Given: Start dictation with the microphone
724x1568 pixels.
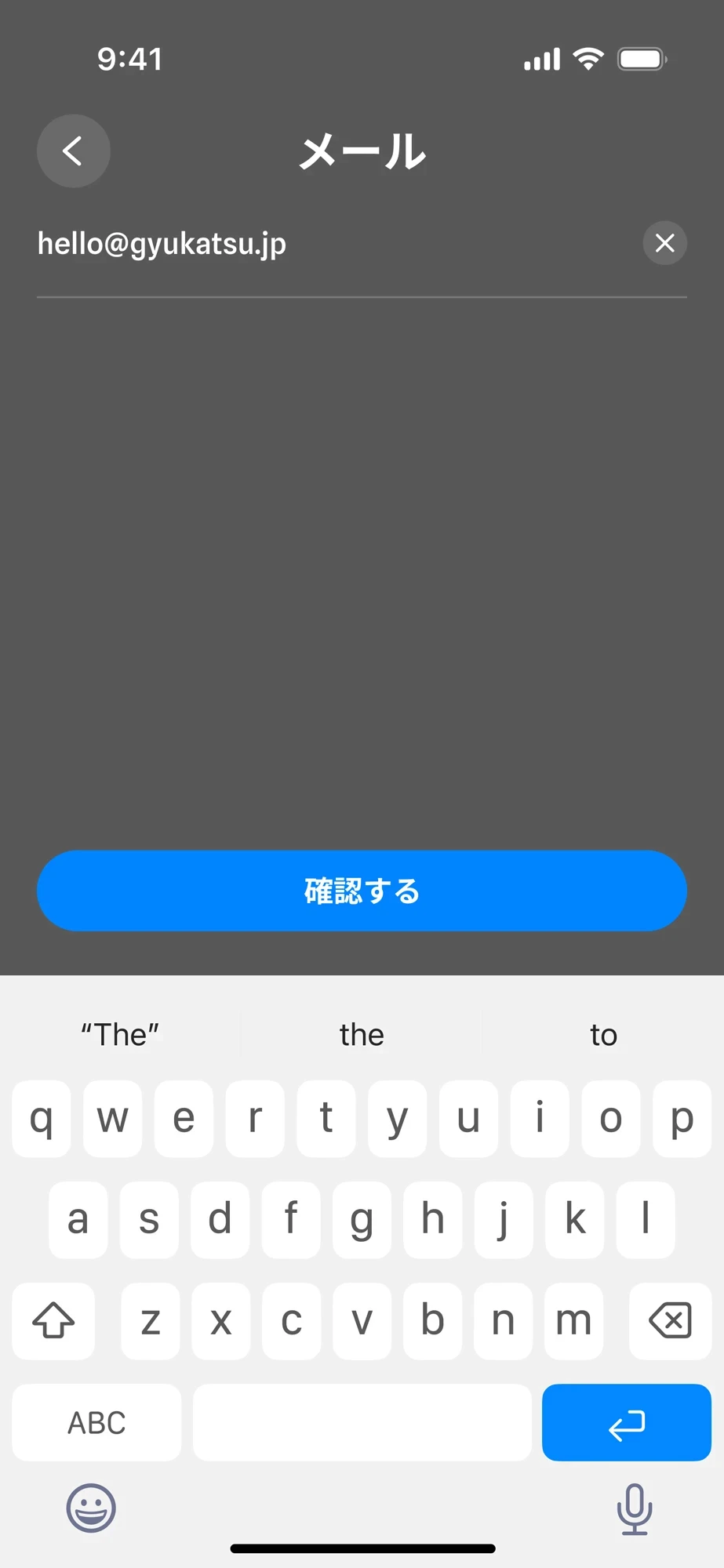Looking at the screenshot, I should click(634, 1508).
